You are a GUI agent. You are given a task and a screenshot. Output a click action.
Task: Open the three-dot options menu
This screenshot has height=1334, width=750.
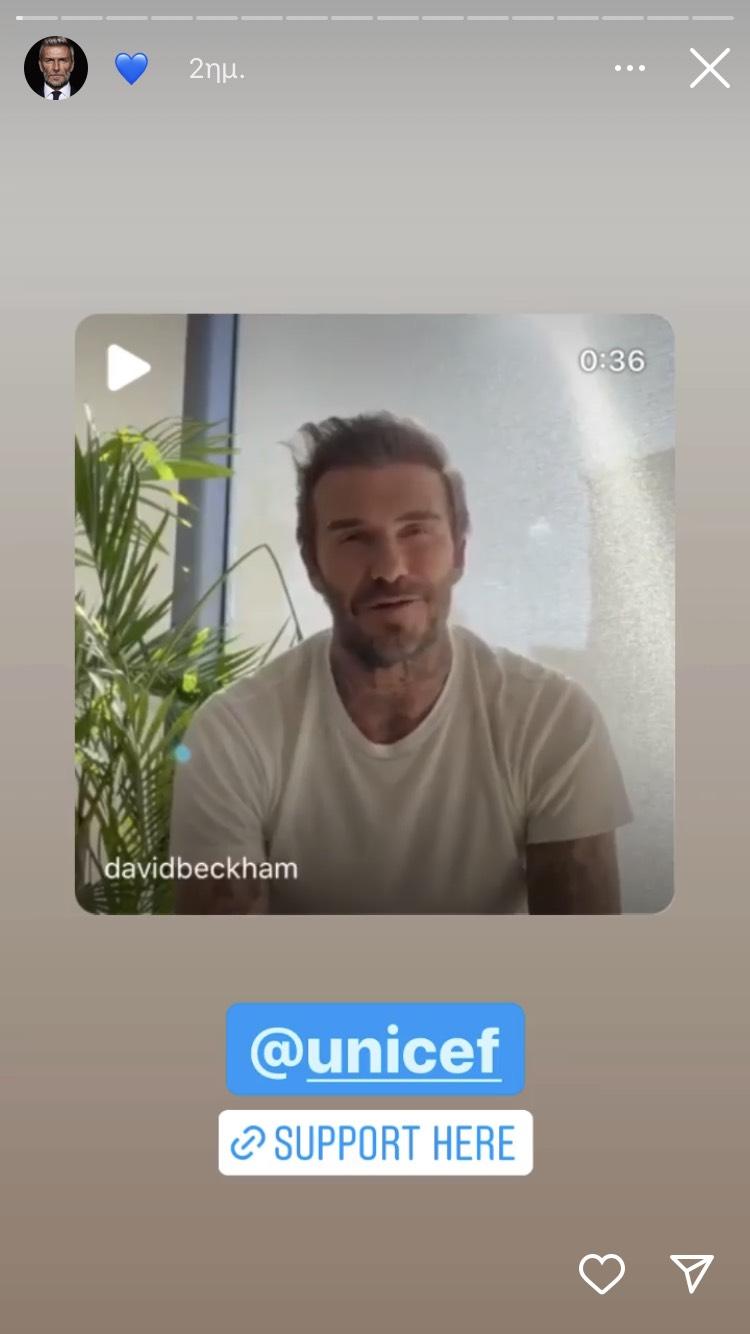click(630, 68)
